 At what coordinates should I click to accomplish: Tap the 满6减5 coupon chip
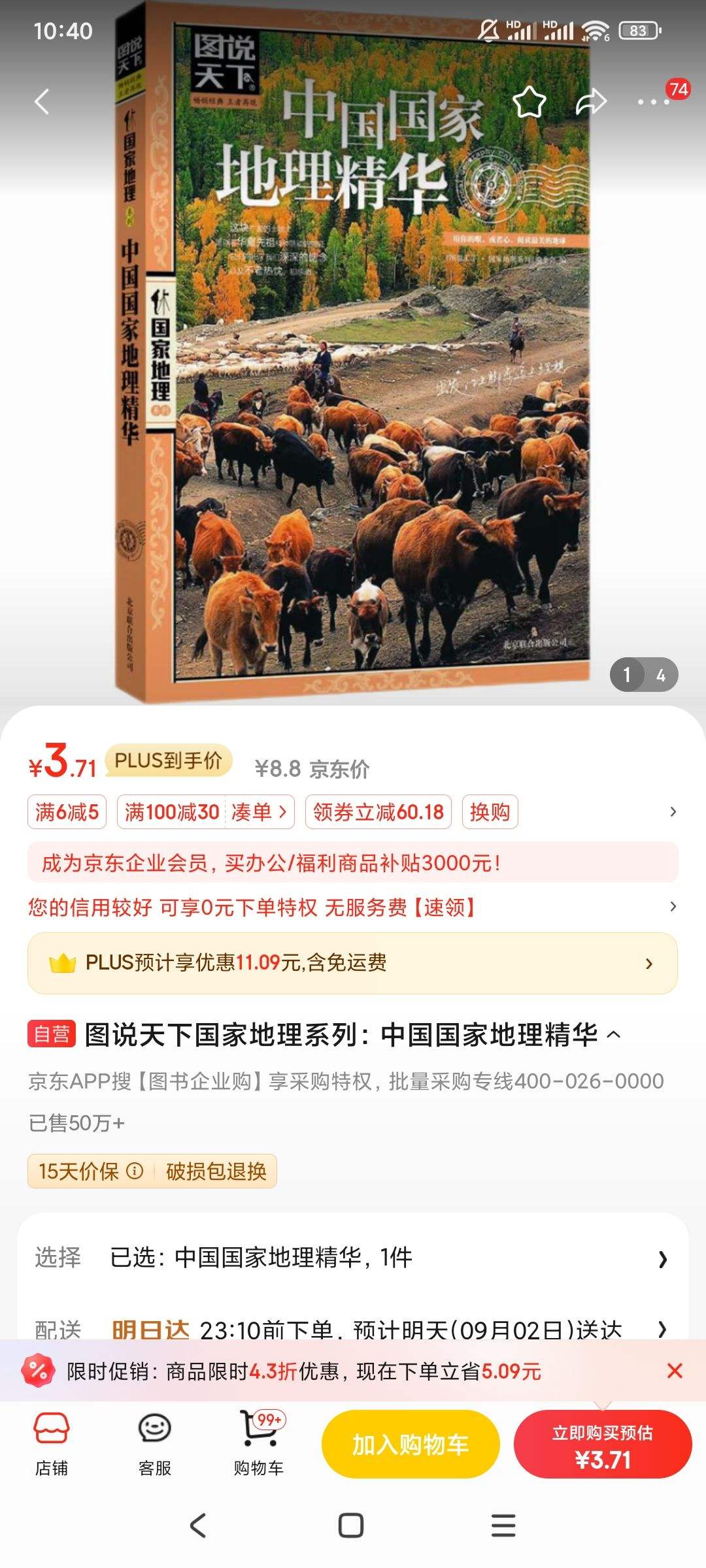(67, 812)
